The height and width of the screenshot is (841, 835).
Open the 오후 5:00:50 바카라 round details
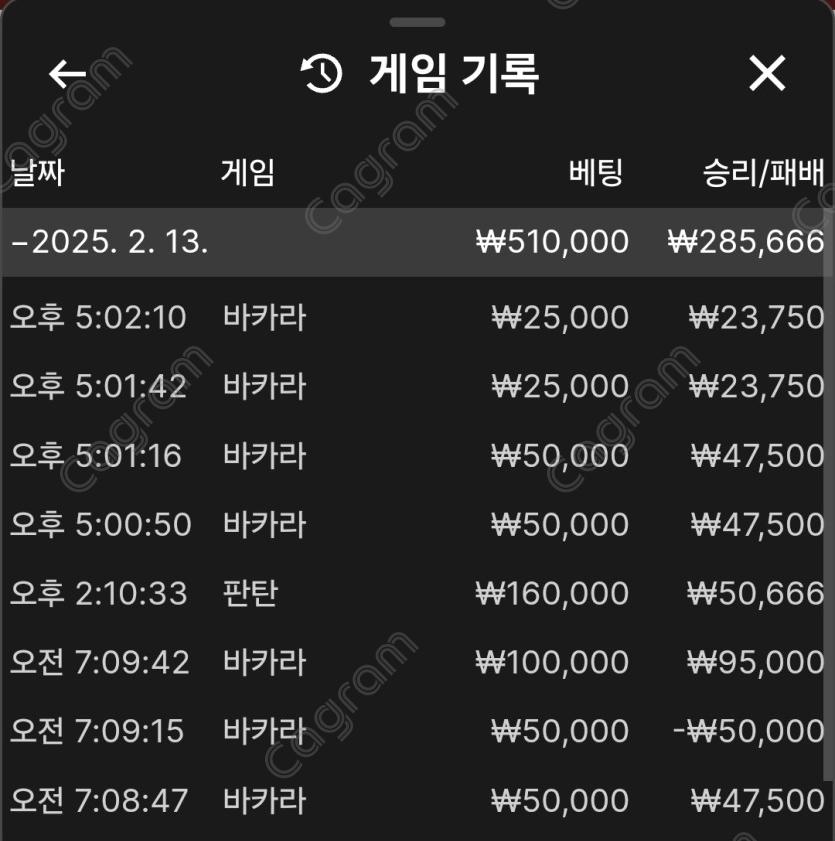pos(416,524)
